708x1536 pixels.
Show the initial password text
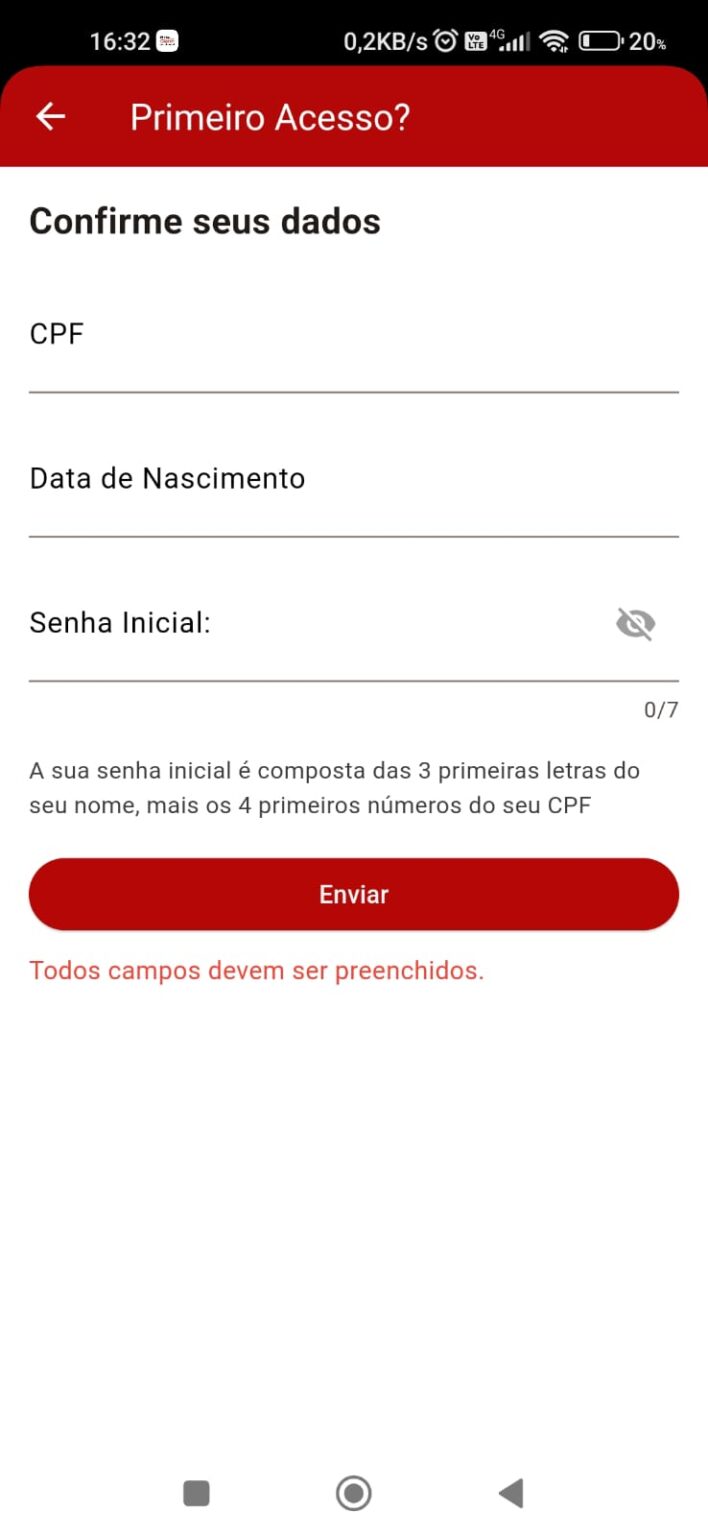click(635, 624)
